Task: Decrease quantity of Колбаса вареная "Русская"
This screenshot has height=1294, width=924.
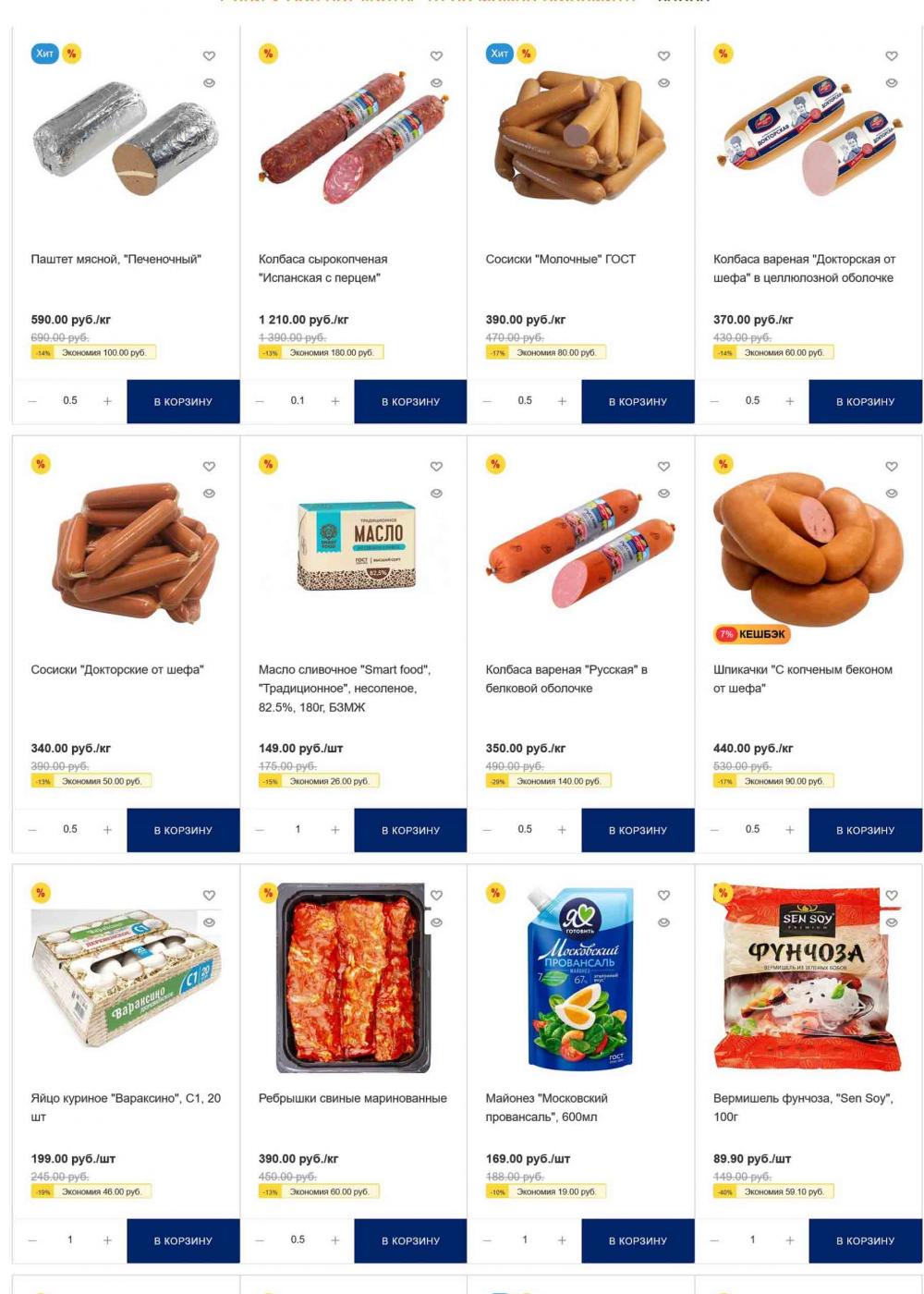Action: pyautogui.click(x=487, y=830)
